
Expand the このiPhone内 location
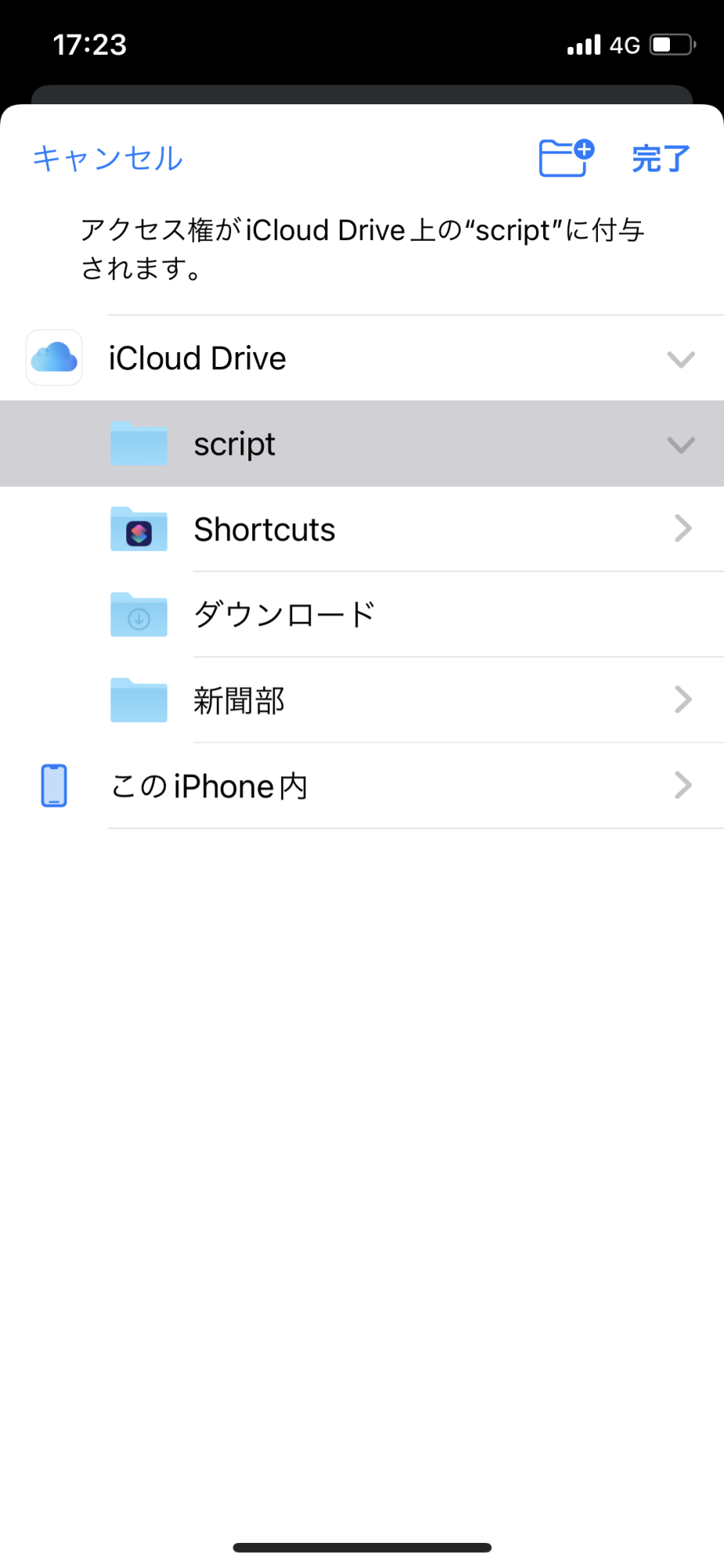coord(362,786)
